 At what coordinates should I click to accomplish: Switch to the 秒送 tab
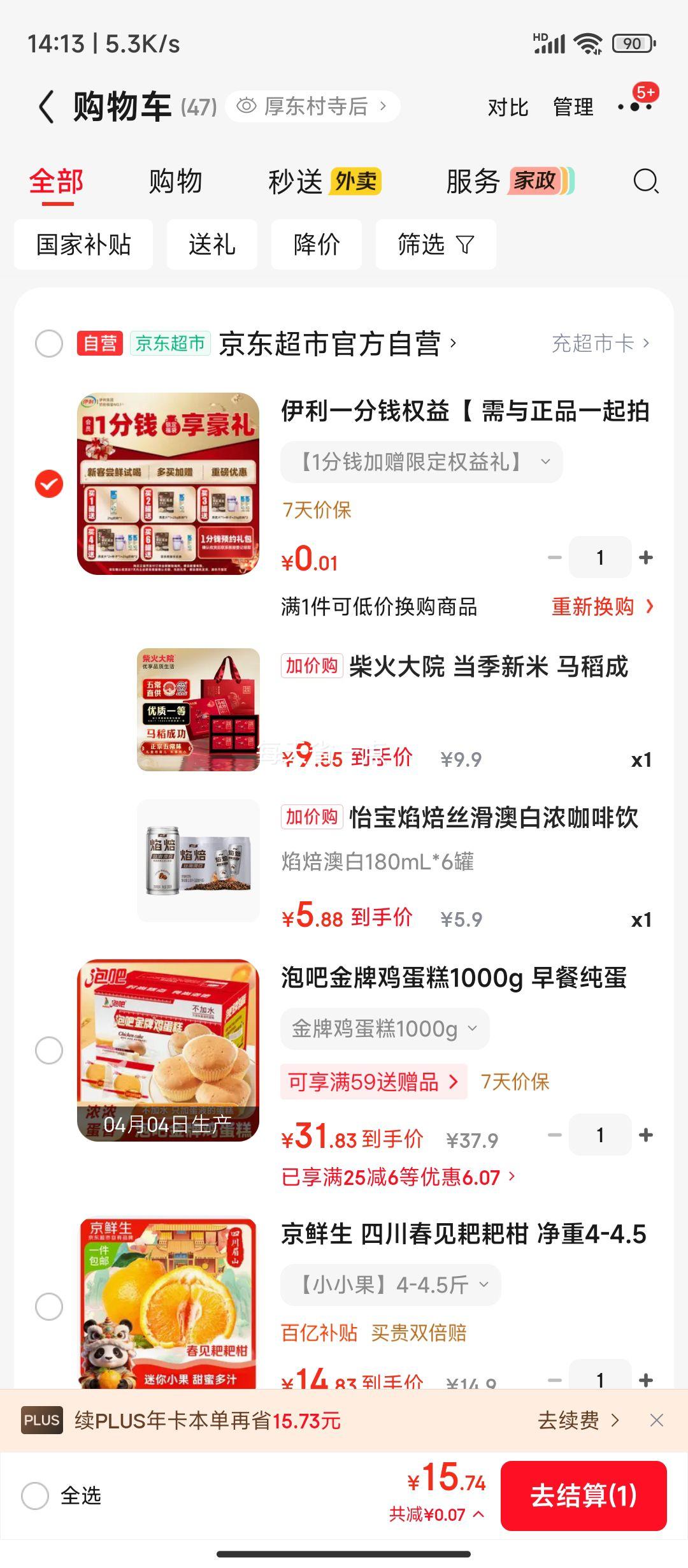click(x=297, y=182)
